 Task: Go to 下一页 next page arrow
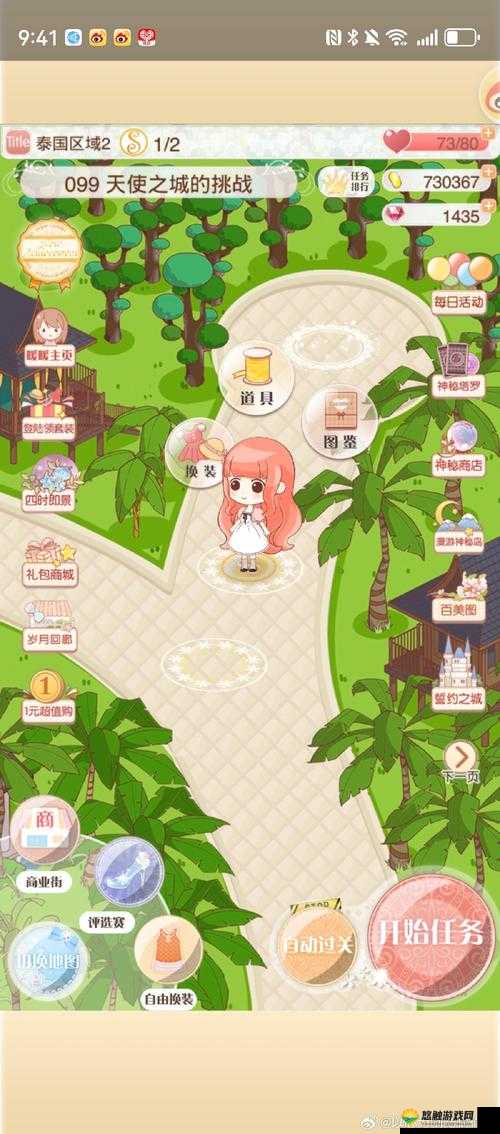point(460,762)
